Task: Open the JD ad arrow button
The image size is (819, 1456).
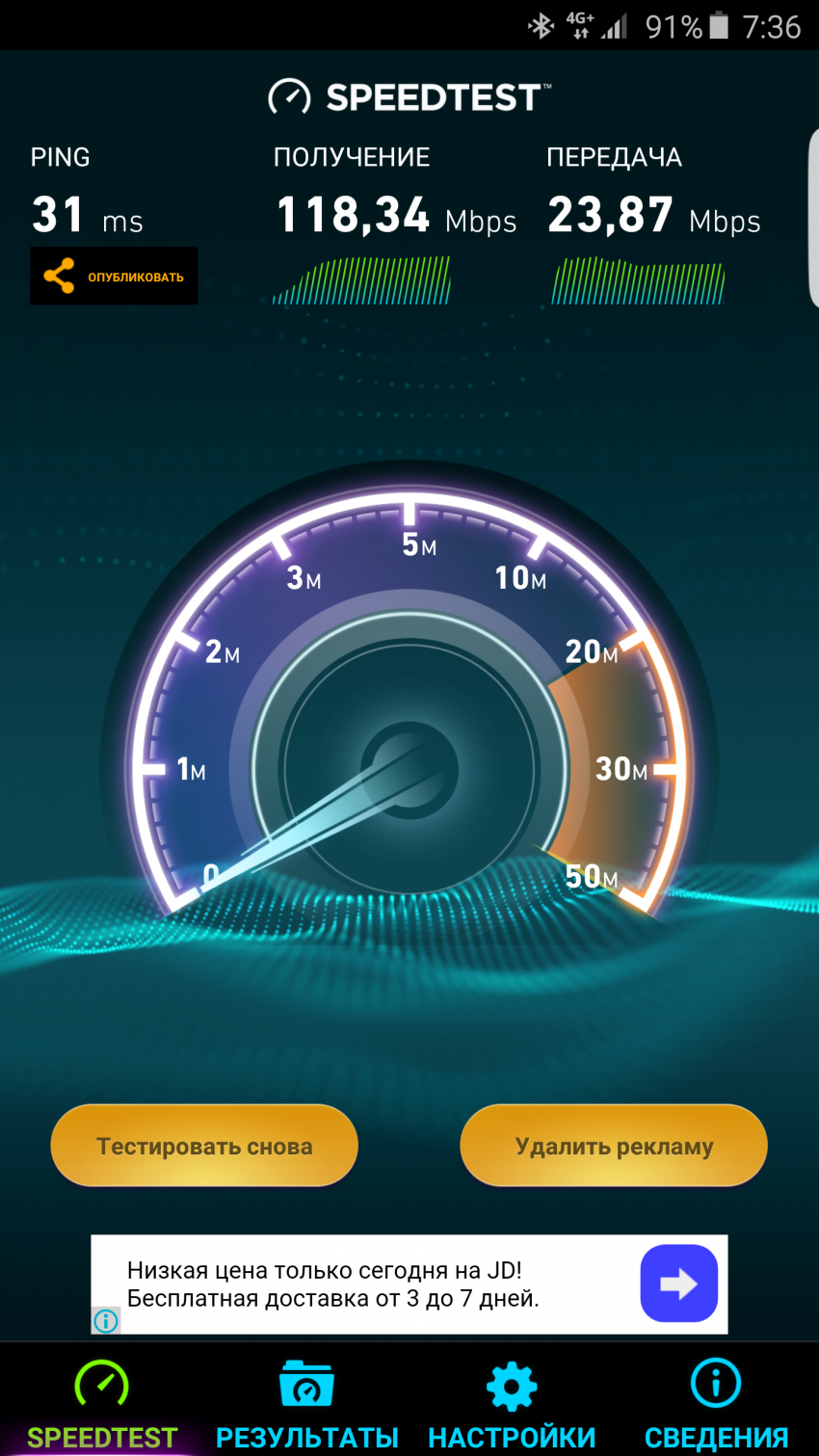Action: (x=678, y=1284)
